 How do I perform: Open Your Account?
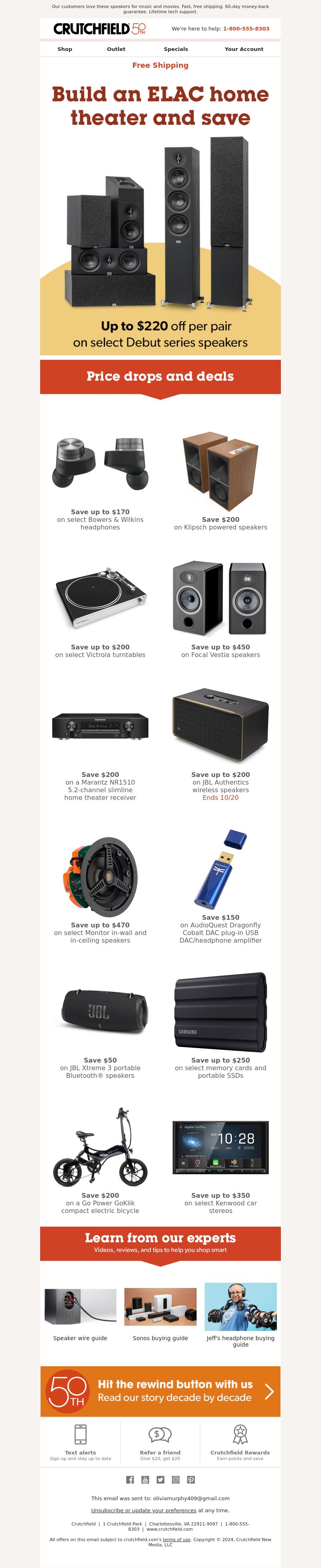244,49
